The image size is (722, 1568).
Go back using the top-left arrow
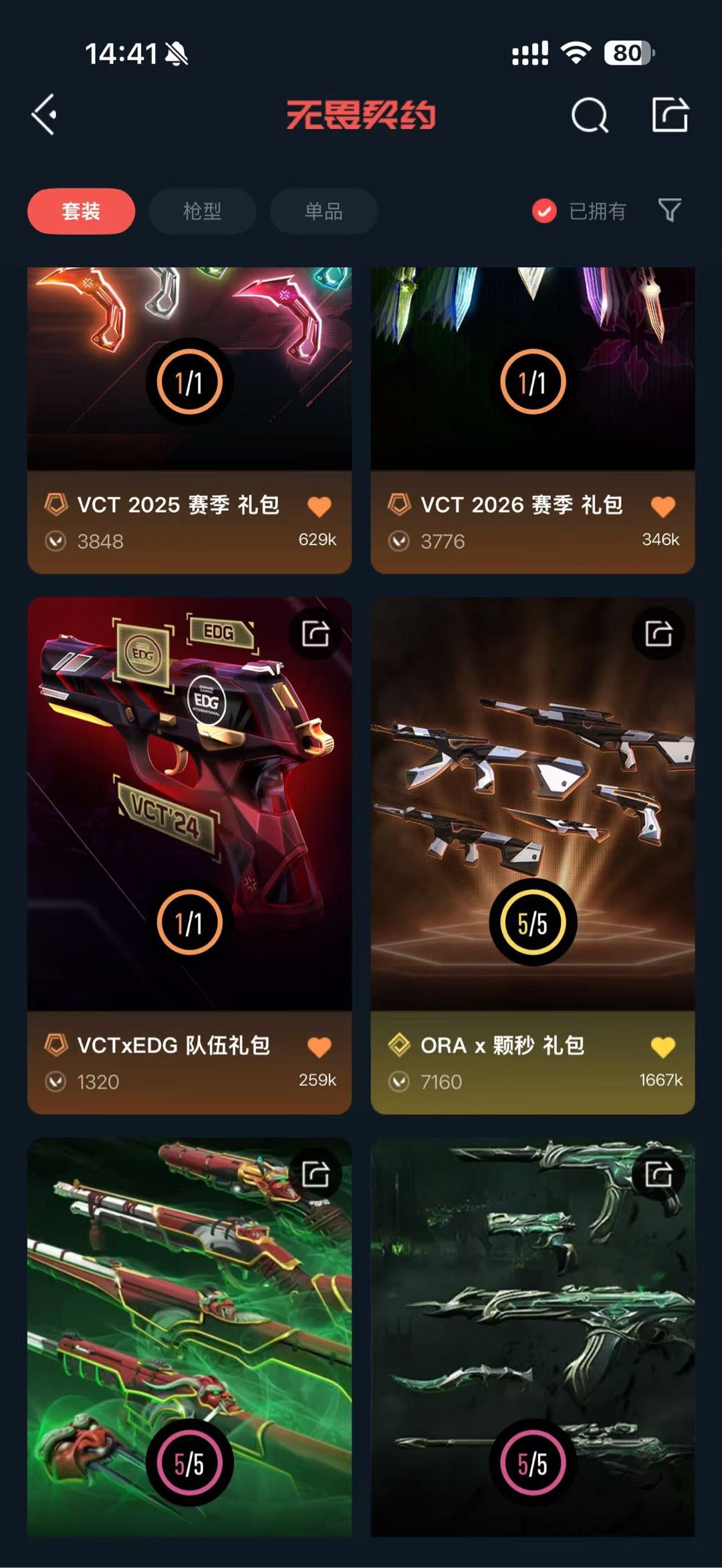point(44,115)
